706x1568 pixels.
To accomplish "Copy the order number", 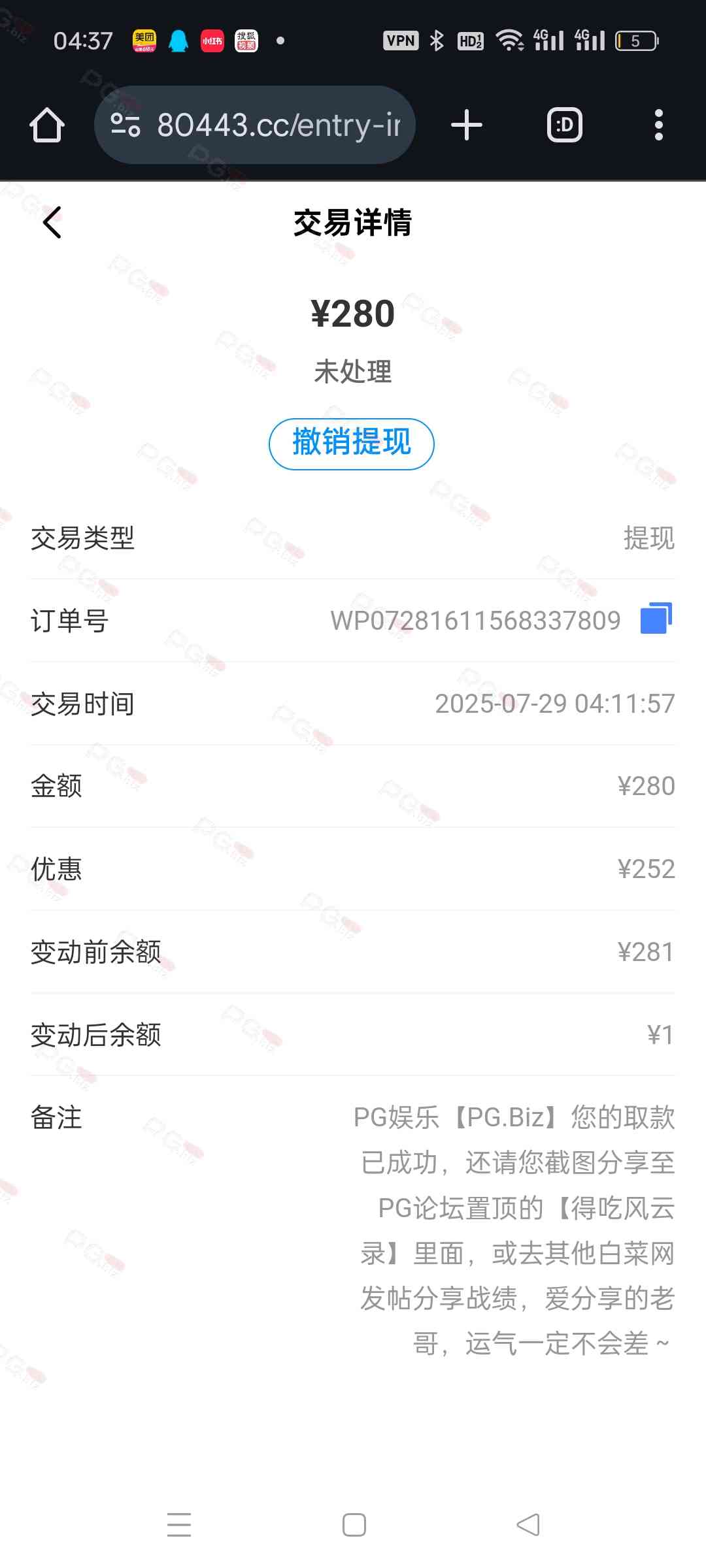I will point(656,618).
